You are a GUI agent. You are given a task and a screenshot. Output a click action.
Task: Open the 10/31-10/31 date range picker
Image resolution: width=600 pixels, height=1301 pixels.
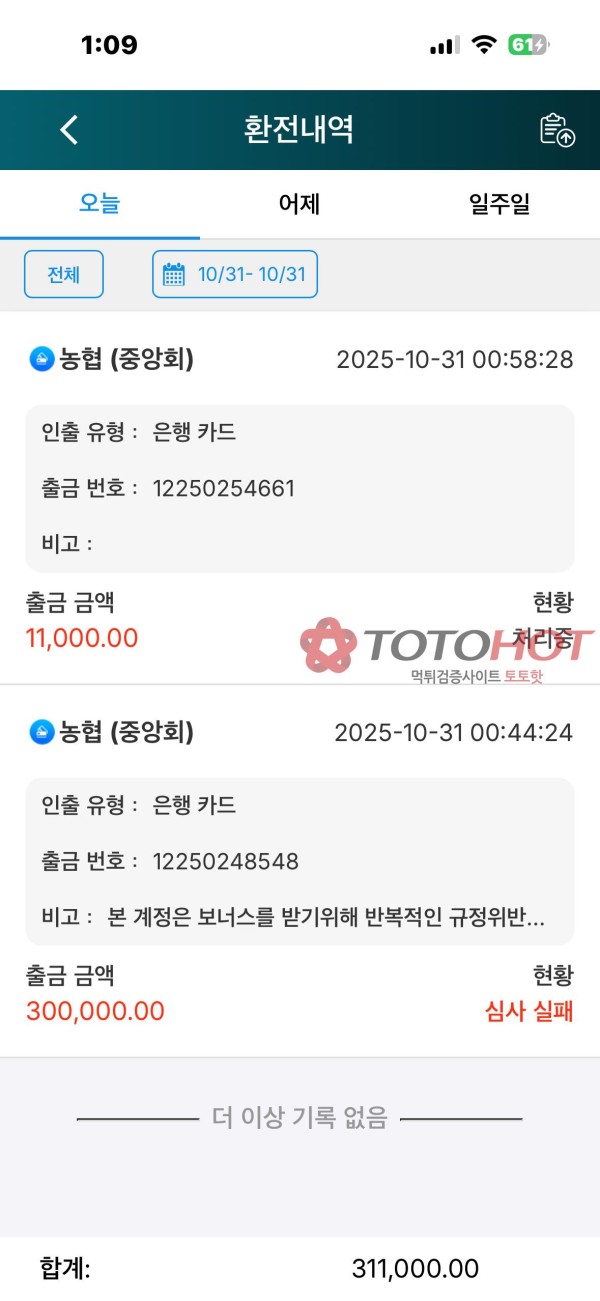(235, 274)
